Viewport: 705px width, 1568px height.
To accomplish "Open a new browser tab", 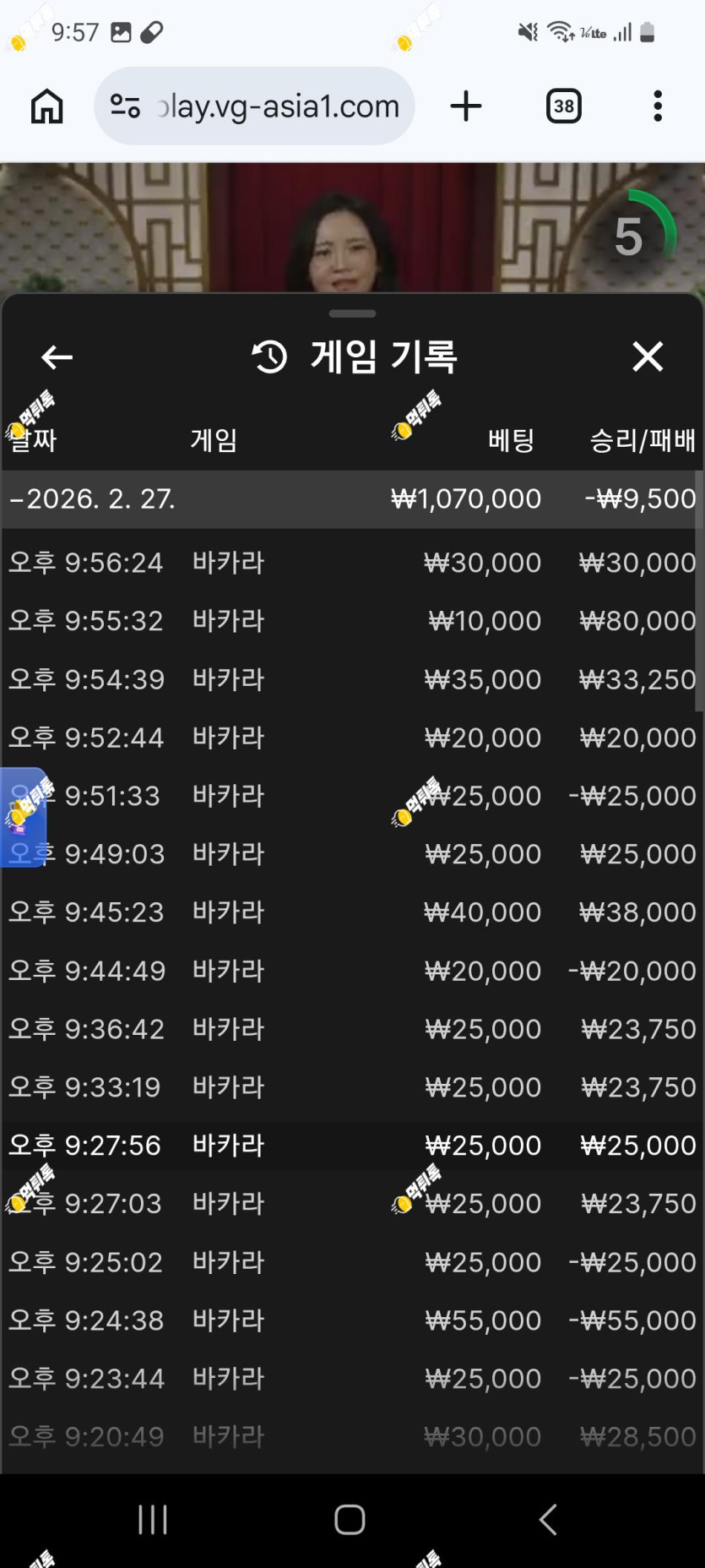I will (x=465, y=106).
